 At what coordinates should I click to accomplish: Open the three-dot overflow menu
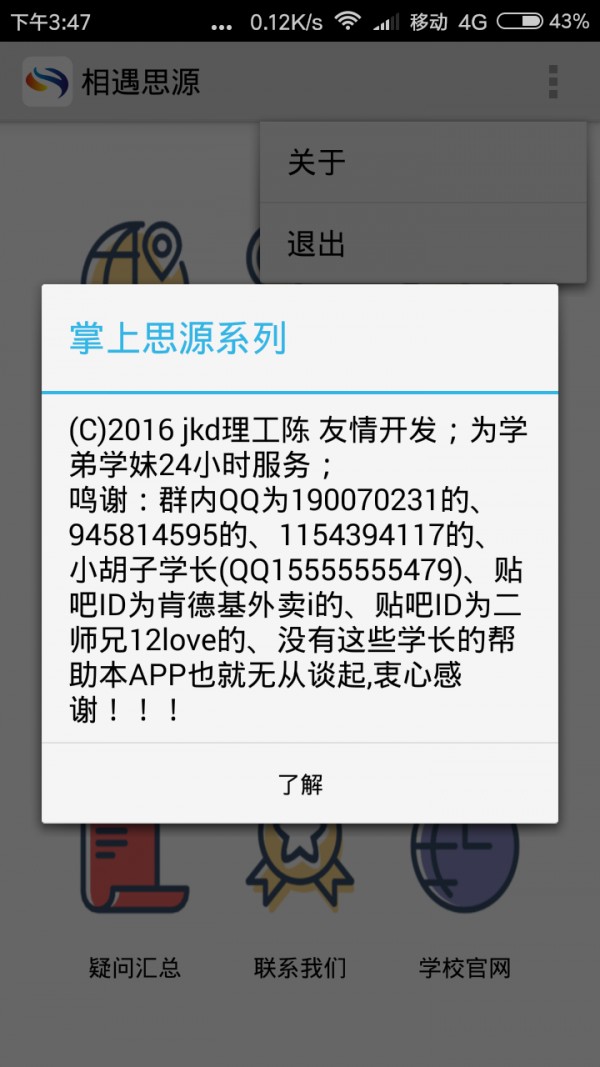click(553, 82)
